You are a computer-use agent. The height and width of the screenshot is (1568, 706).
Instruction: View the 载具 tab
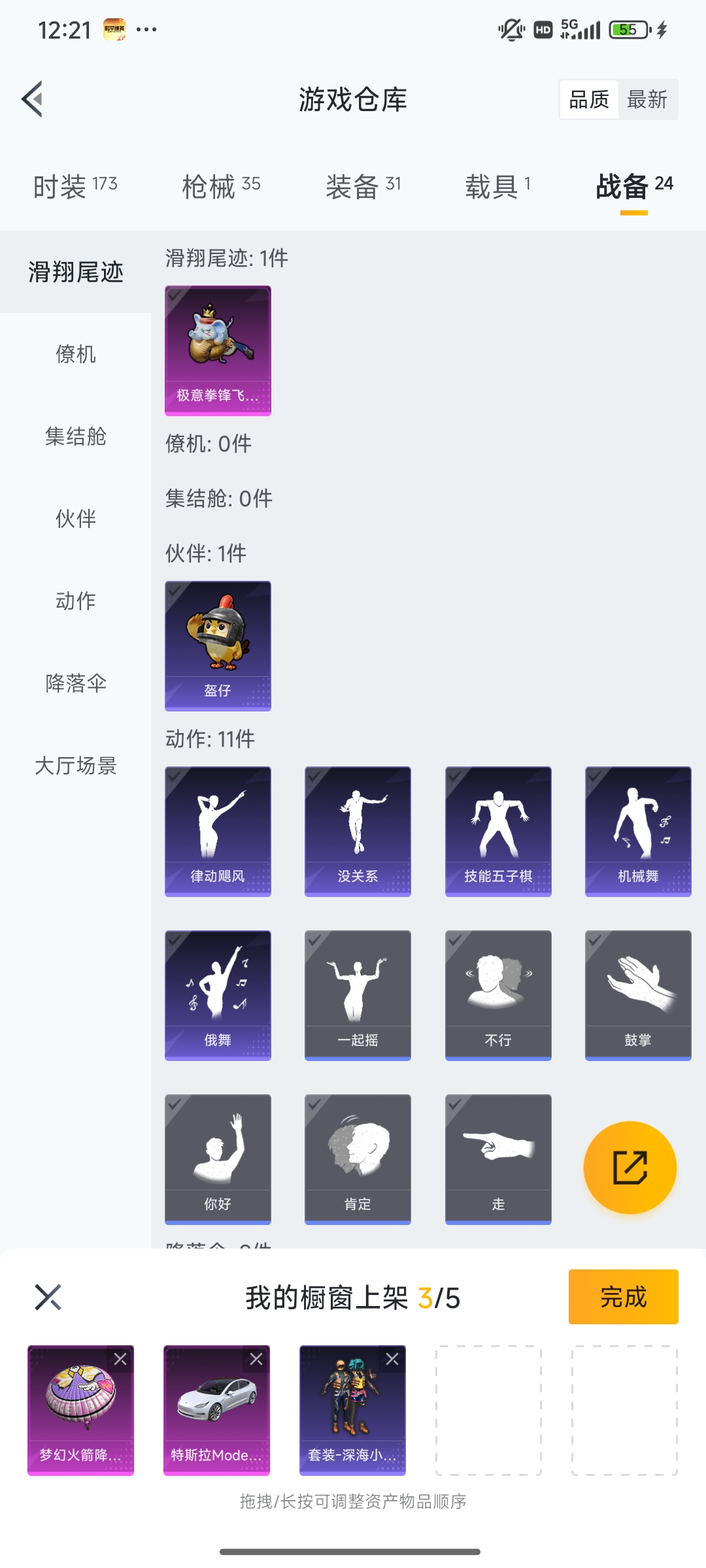[497, 187]
